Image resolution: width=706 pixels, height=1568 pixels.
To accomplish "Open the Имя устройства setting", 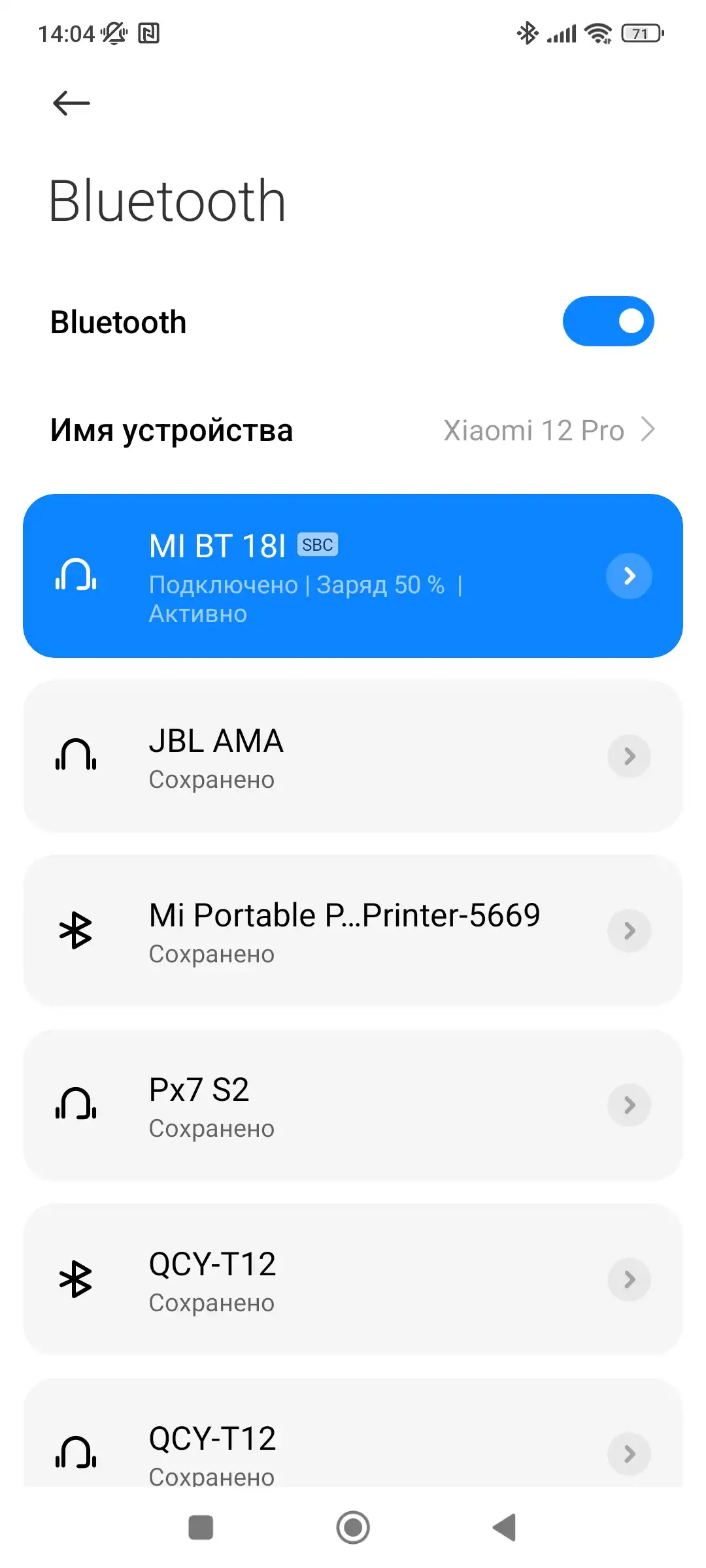I will point(353,430).
